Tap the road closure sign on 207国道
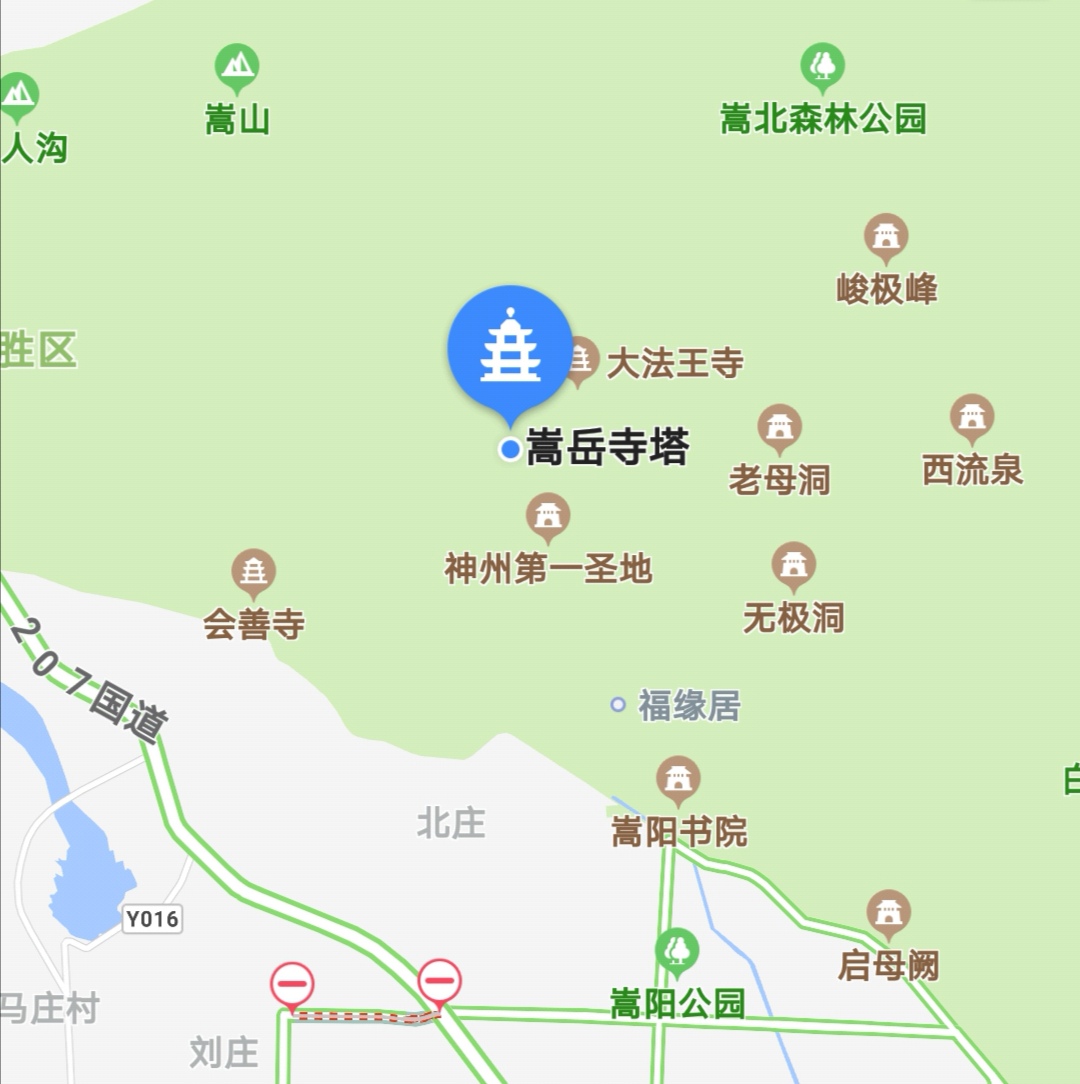This screenshot has height=1084, width=1080. 439,981
